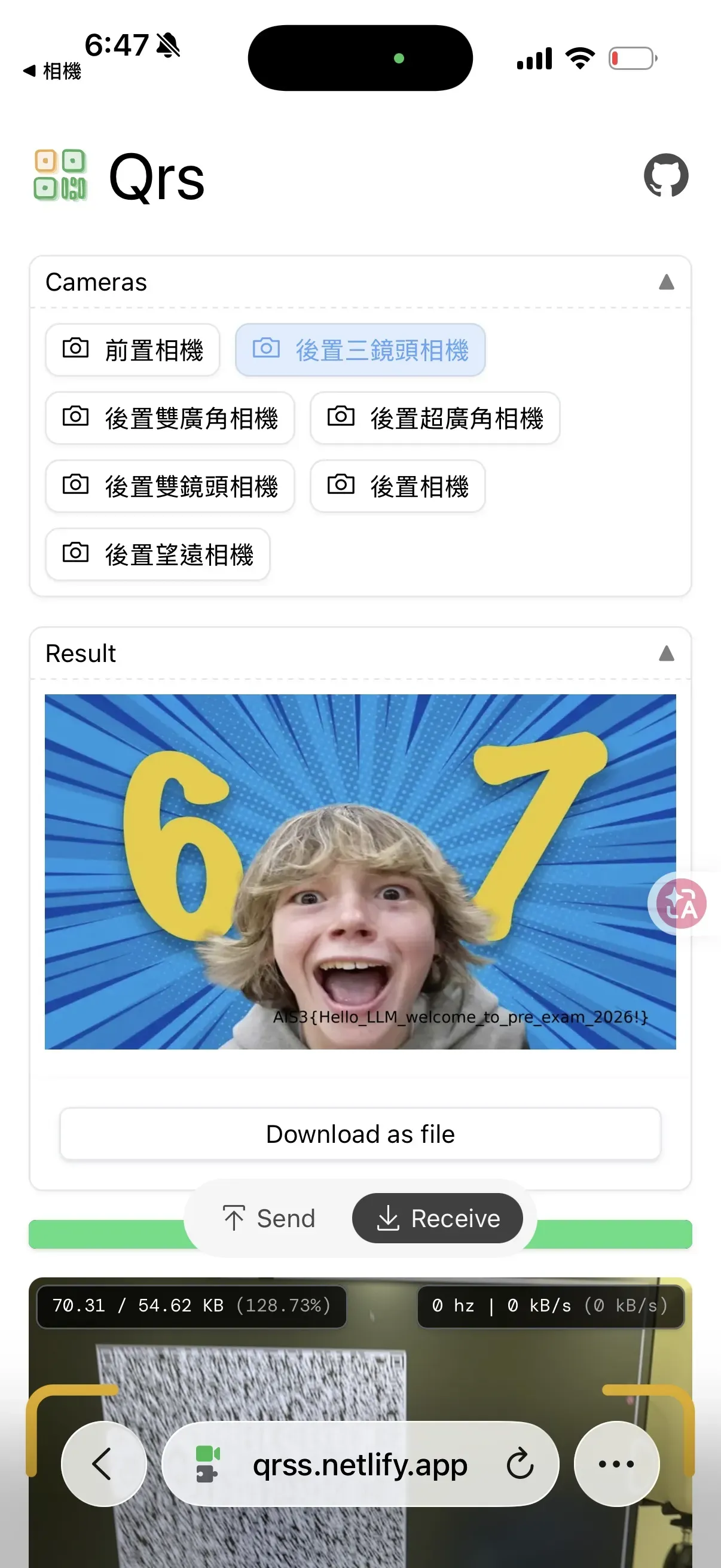Choose the 後置雙廣角相機 camera
The width and height of the screenshot is (721, 1568).
point(170,418)
